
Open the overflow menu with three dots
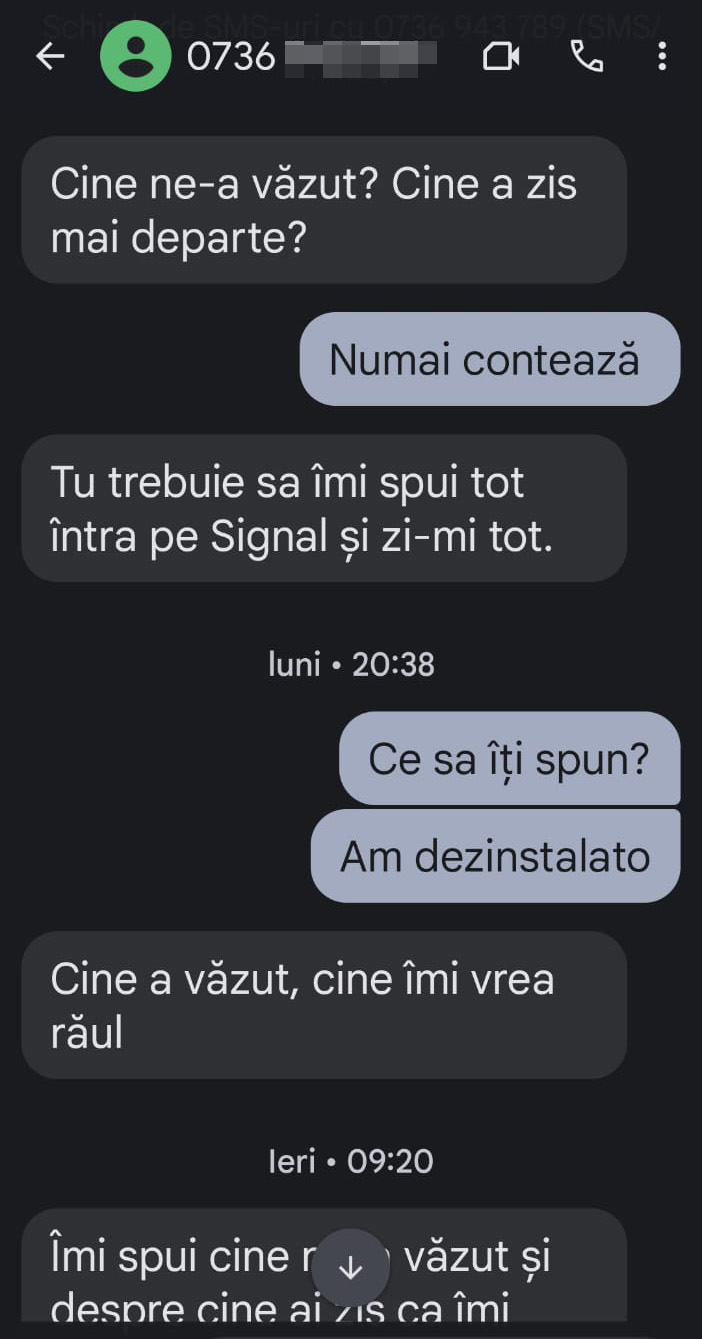[x=661, y=57]
